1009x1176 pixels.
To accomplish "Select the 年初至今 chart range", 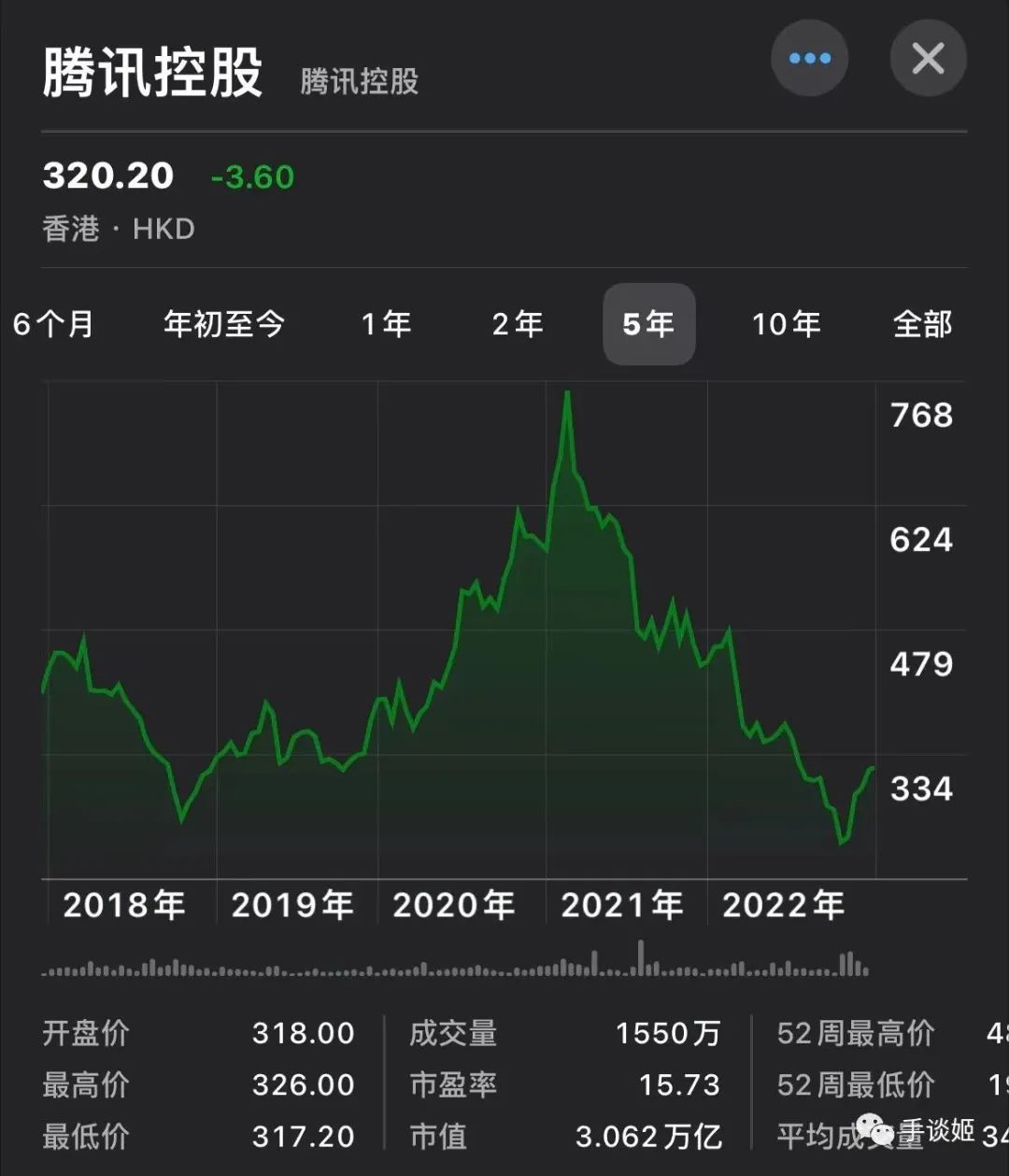I will tap(224, 324).
